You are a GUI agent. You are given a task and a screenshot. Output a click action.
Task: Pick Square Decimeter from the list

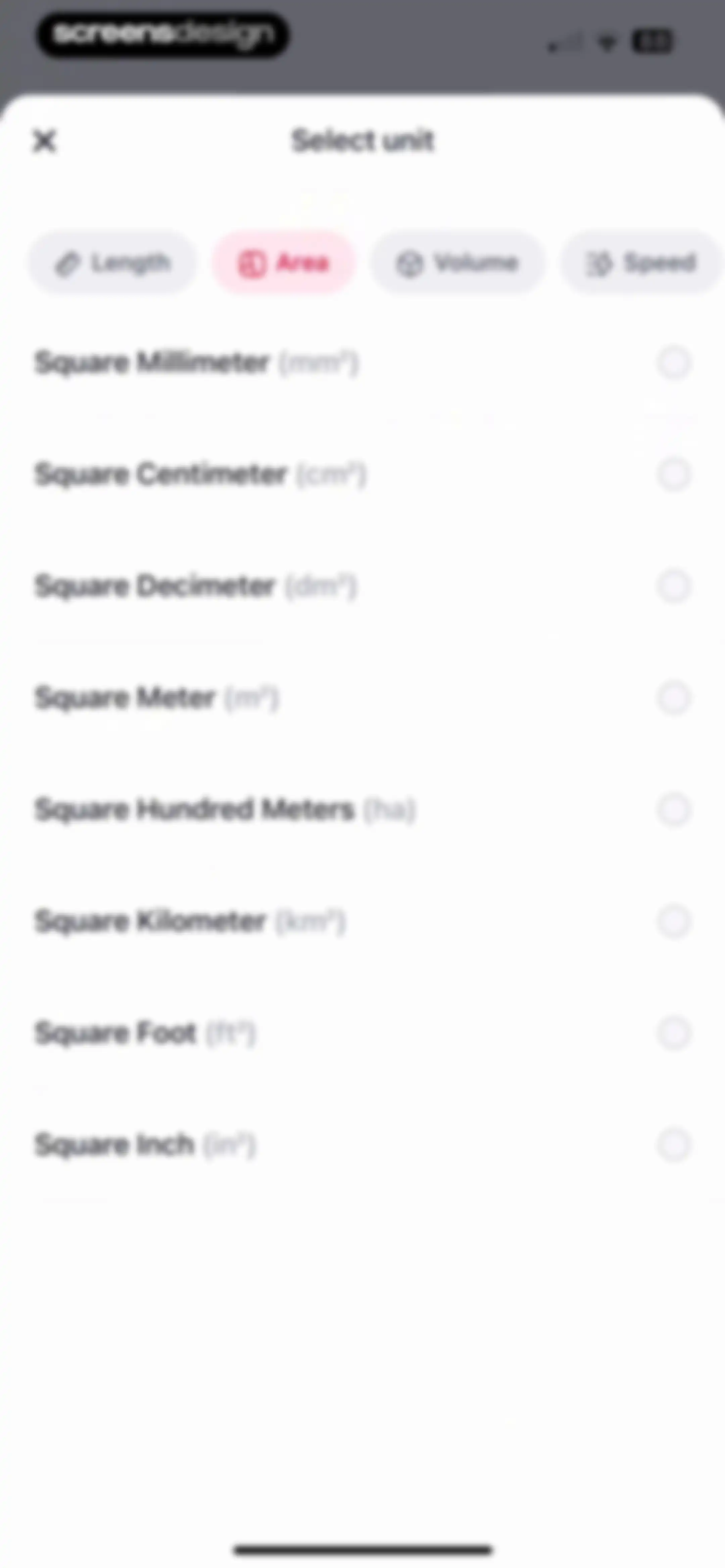[362, 586]
